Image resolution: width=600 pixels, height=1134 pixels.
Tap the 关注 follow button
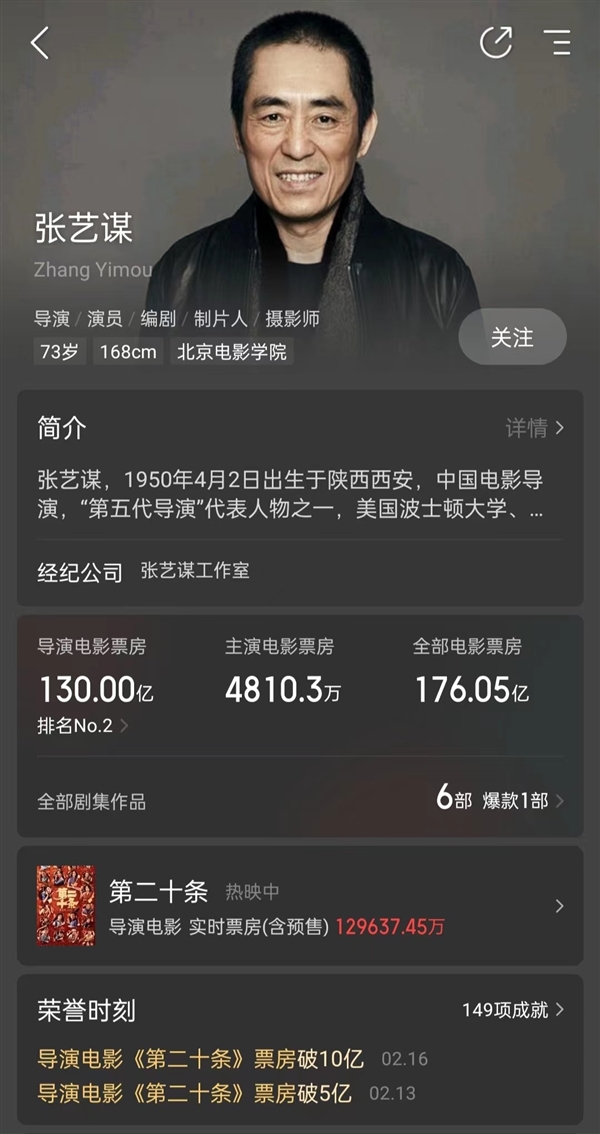pos(512,337)
